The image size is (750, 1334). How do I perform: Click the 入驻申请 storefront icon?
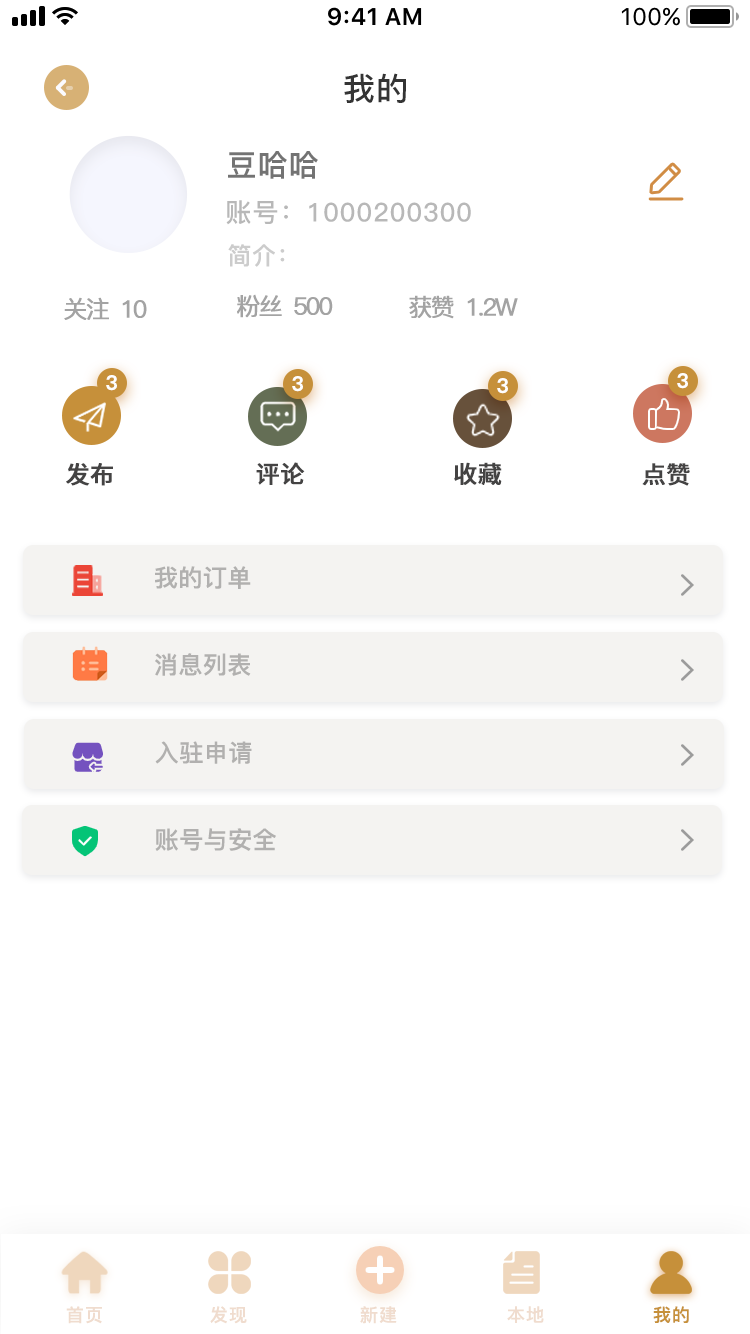pos(87,755)
